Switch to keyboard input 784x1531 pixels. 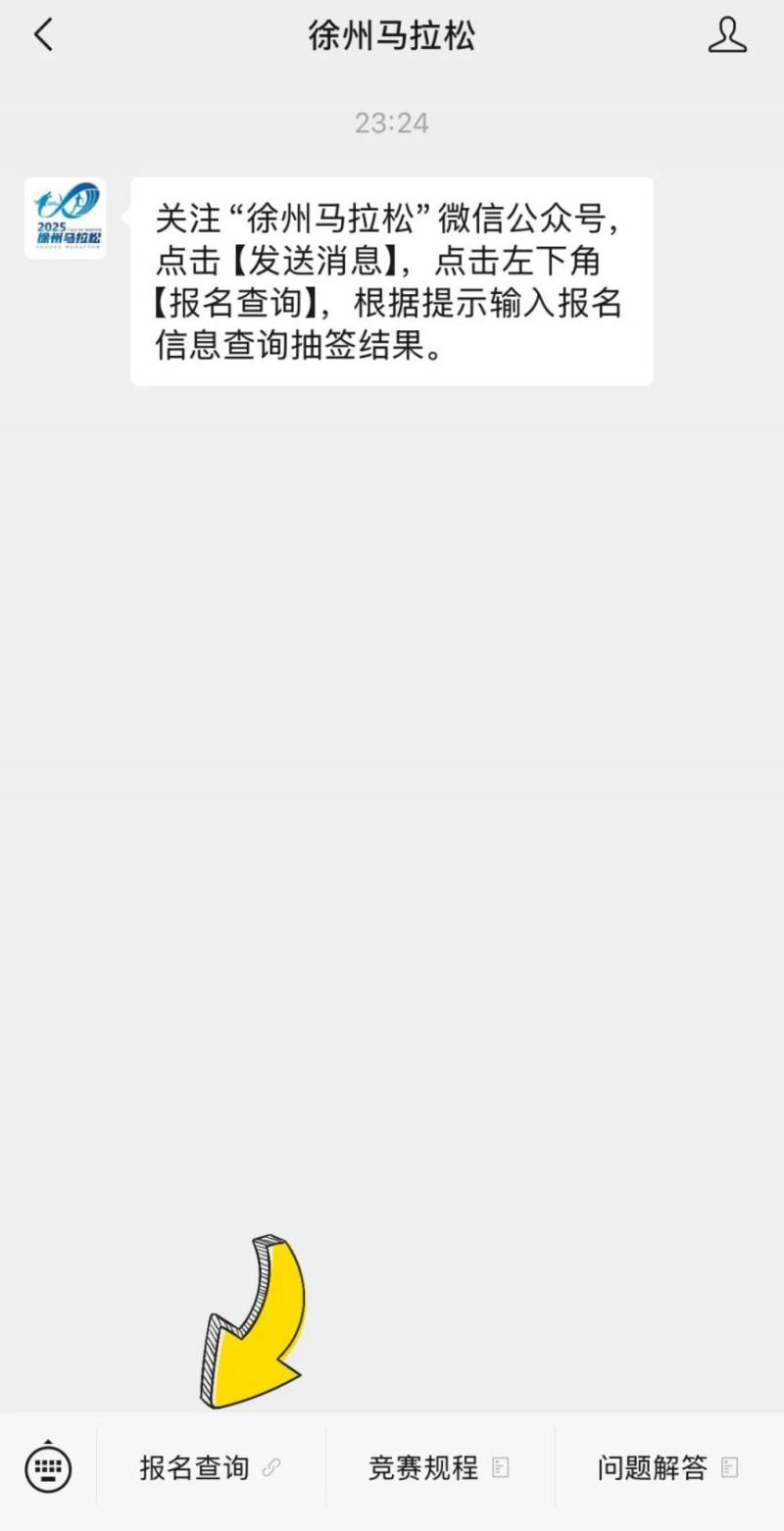[48, 1467]
